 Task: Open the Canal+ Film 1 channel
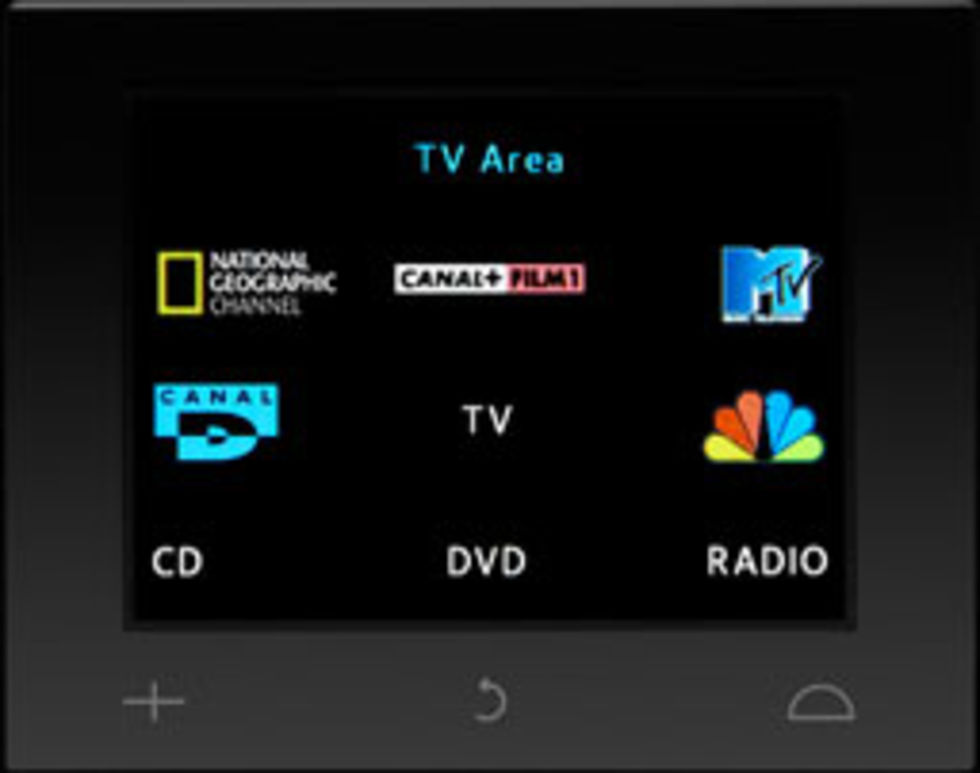(x=489, y=279)
